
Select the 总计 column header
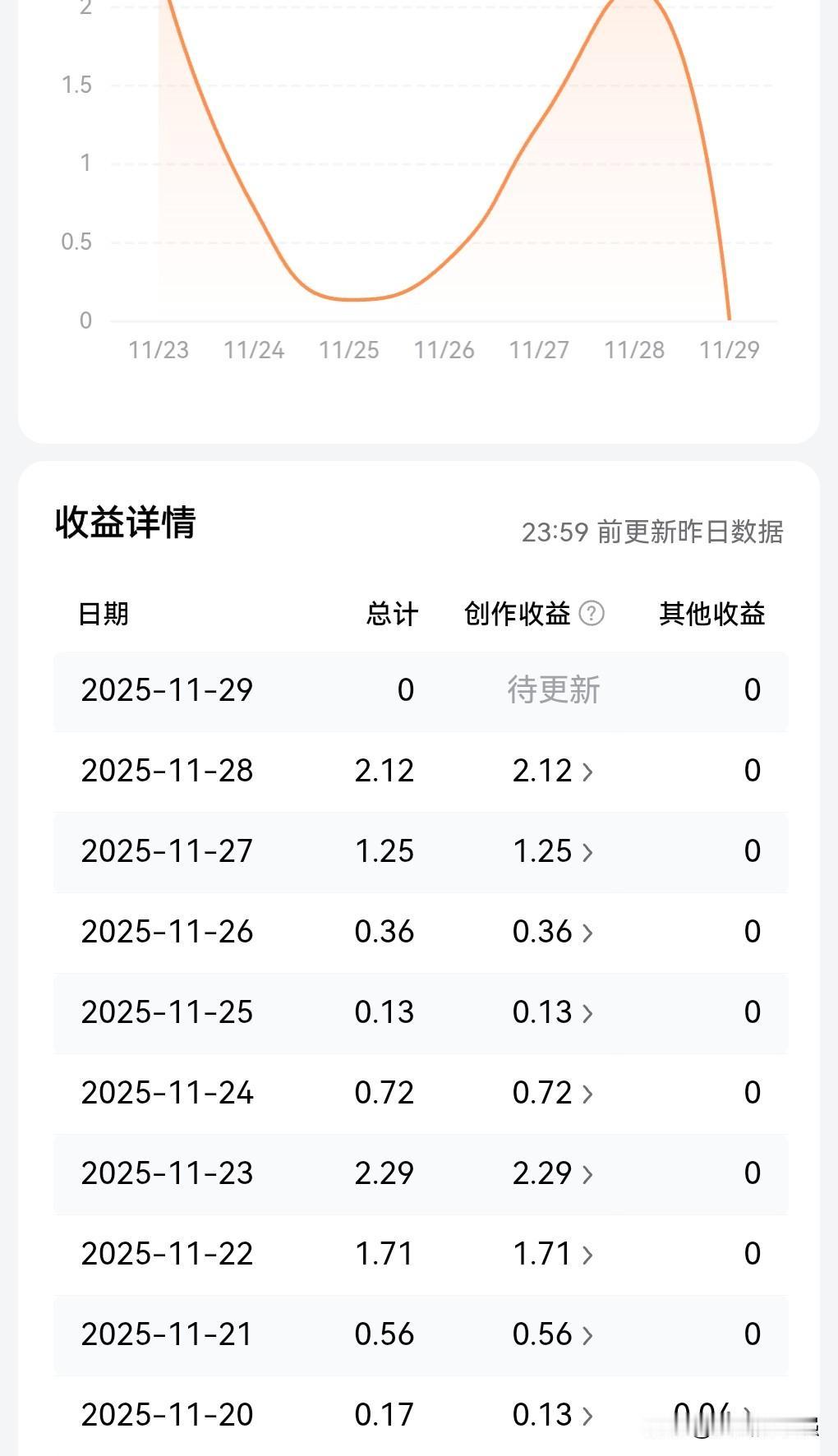(391, 614)
